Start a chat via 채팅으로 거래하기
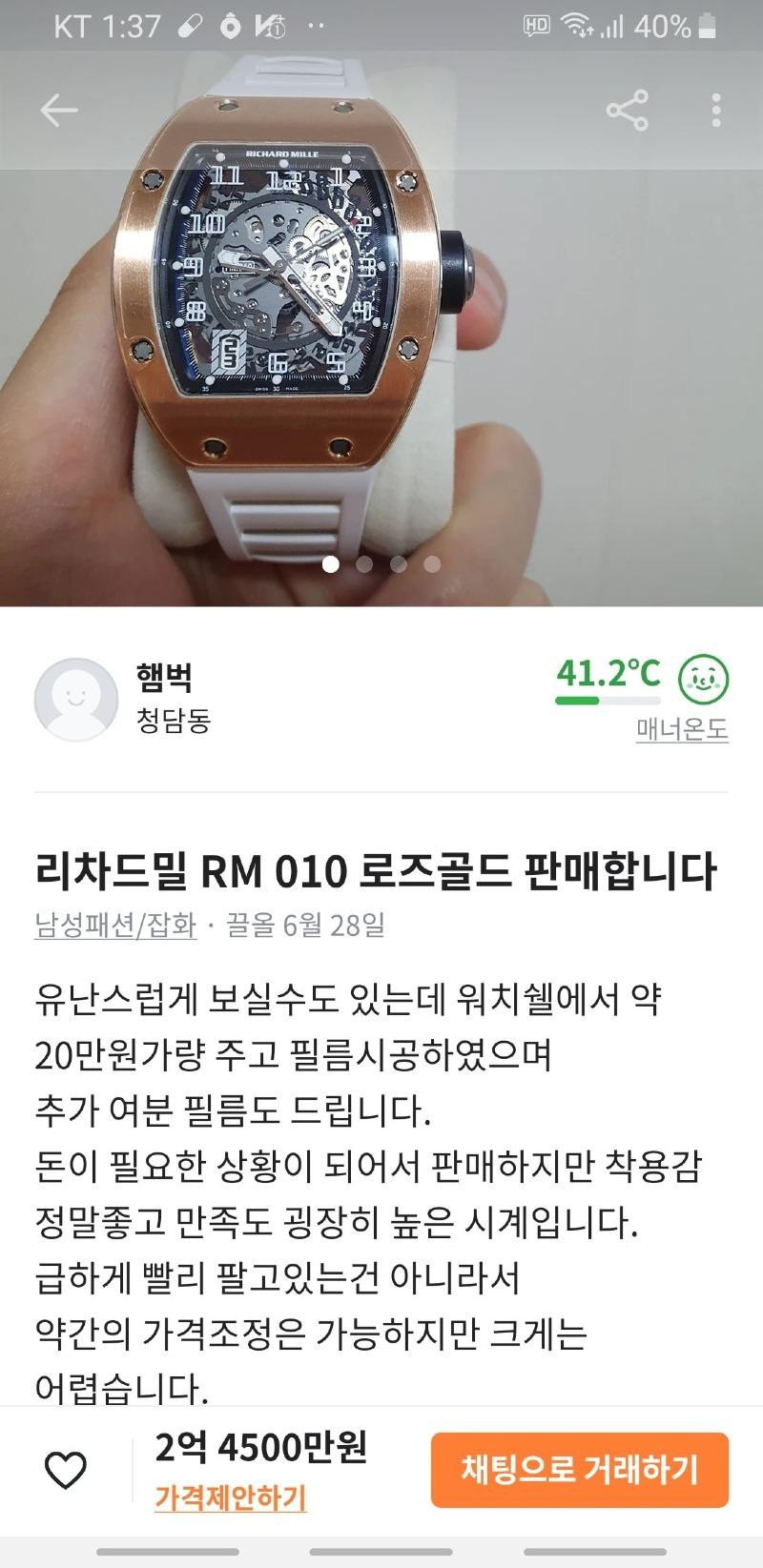This screenshot has width=763, height=1568. coord(579,1470)
